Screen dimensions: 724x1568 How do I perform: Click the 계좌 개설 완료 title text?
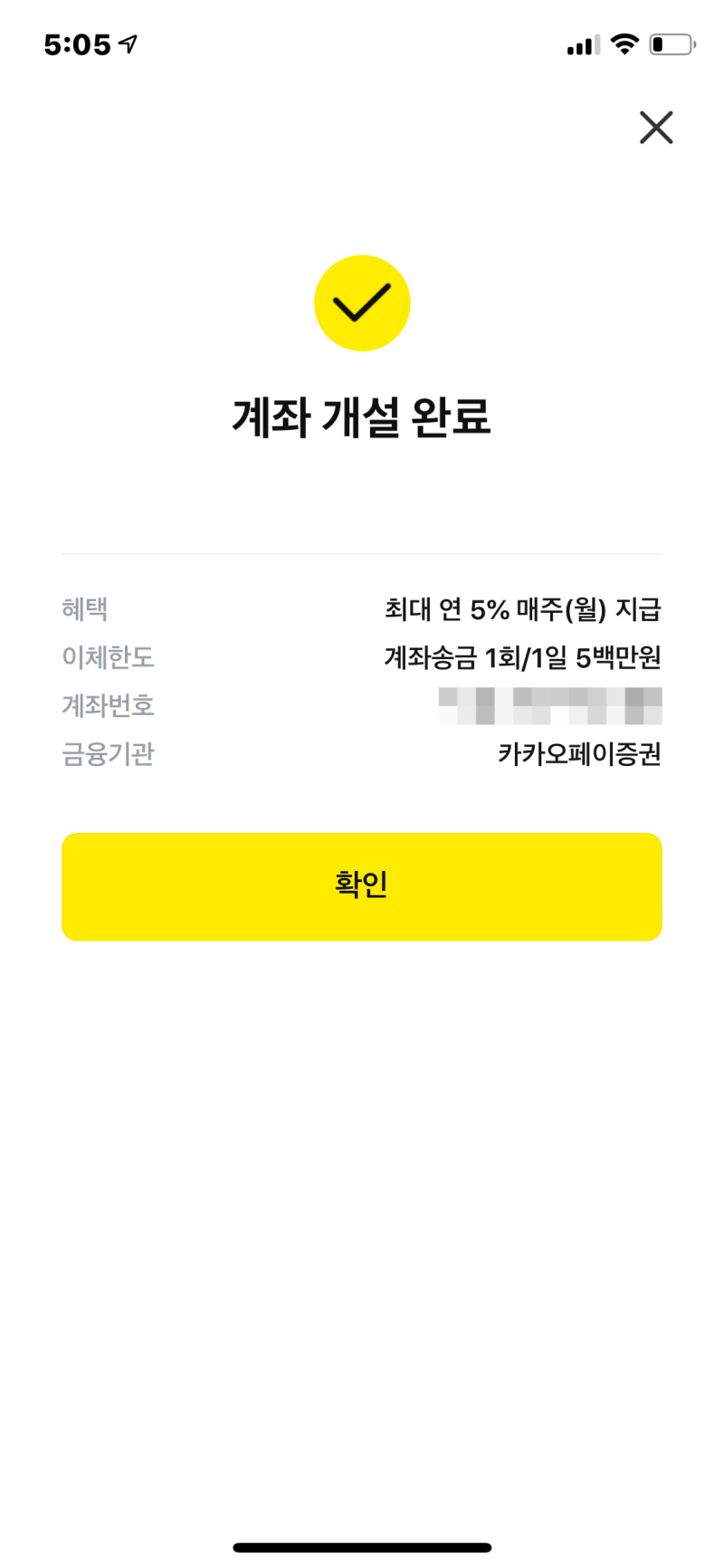[x=362, y=416]
